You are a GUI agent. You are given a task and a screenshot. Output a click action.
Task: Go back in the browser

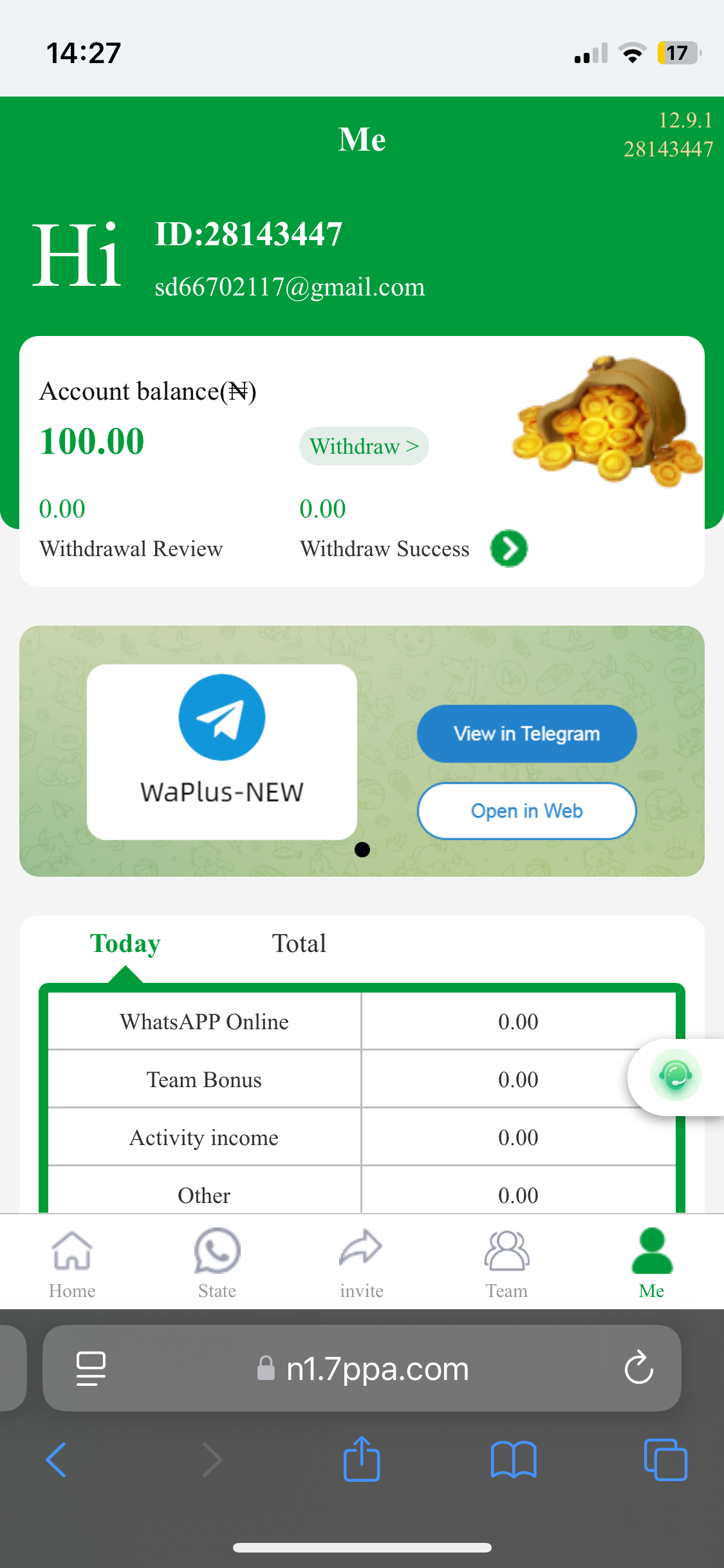pos(56,1459)
